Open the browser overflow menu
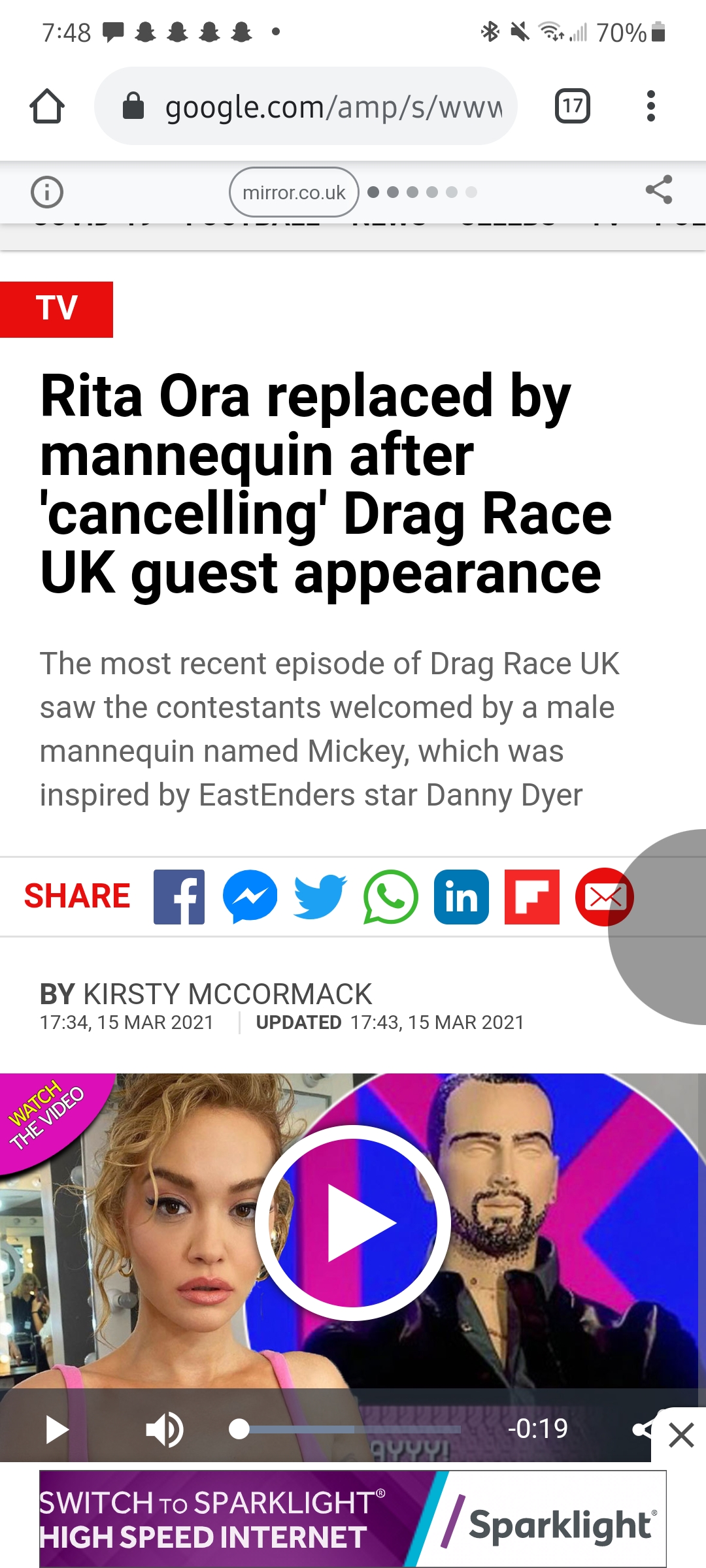This screenshot has width=706, height=1568. click(x=650, y=106)
